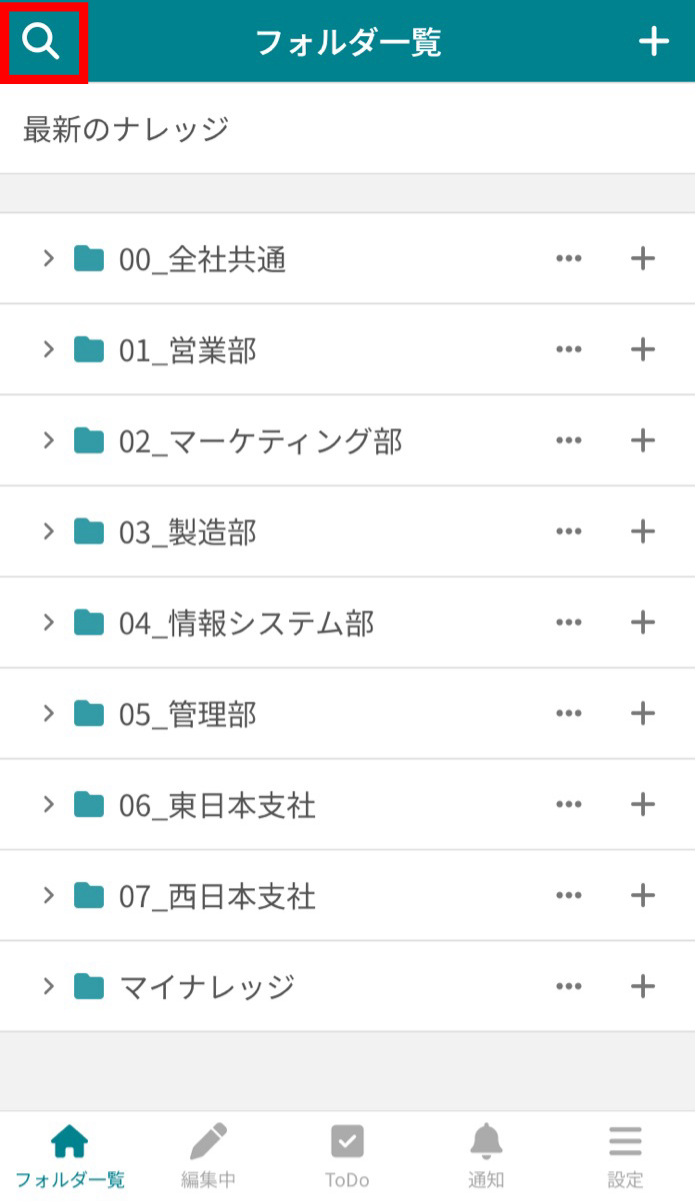Expand the 00_全社共通 folder chevron

[x=47, y=259]
